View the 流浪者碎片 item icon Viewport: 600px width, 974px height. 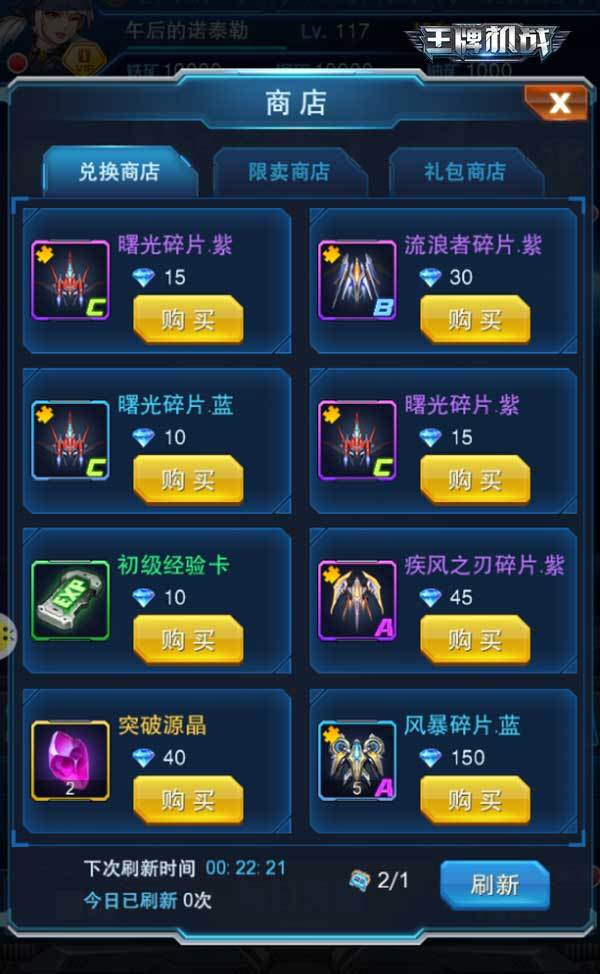357,281
